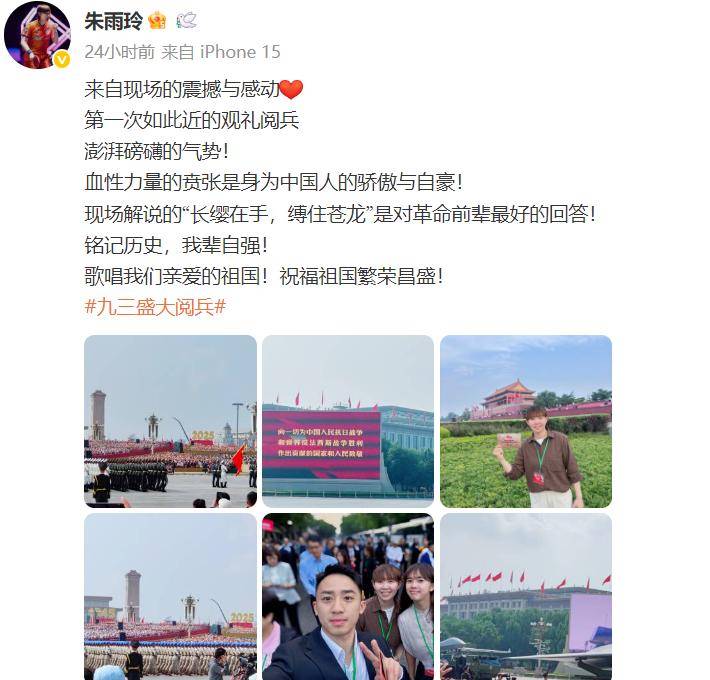The height and width of the screenshot is (680, 710).
Task: View the red banner screen photo
Action: (x=347, y=421)
